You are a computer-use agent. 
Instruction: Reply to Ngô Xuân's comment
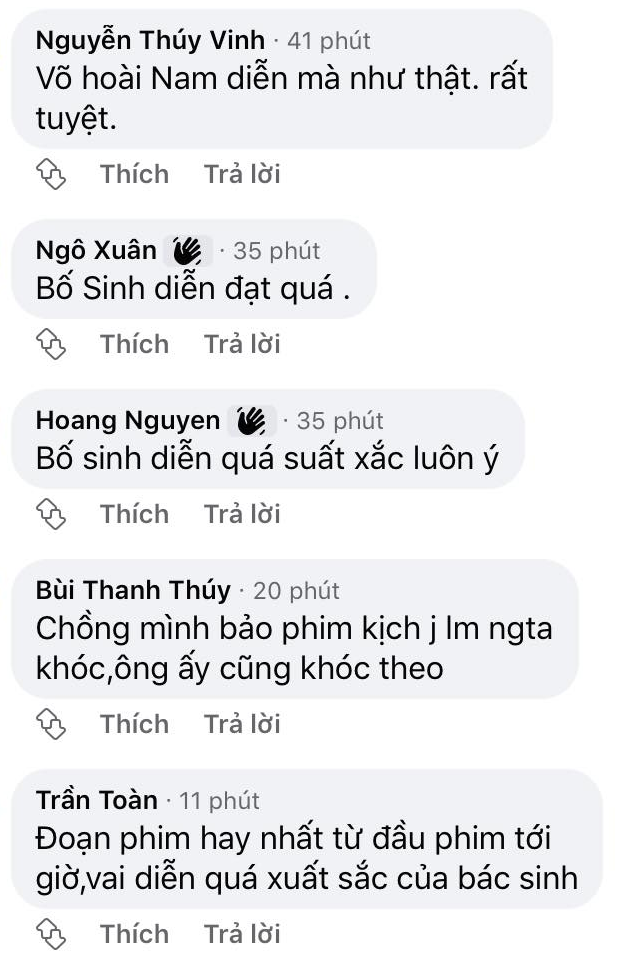point(242,344)
